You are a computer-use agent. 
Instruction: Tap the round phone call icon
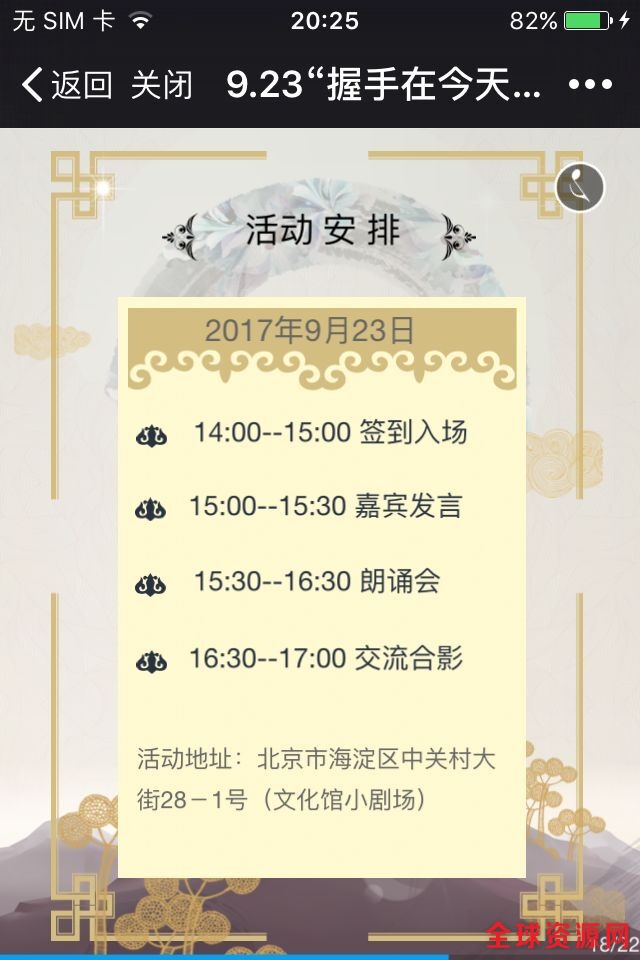(580, 187)
